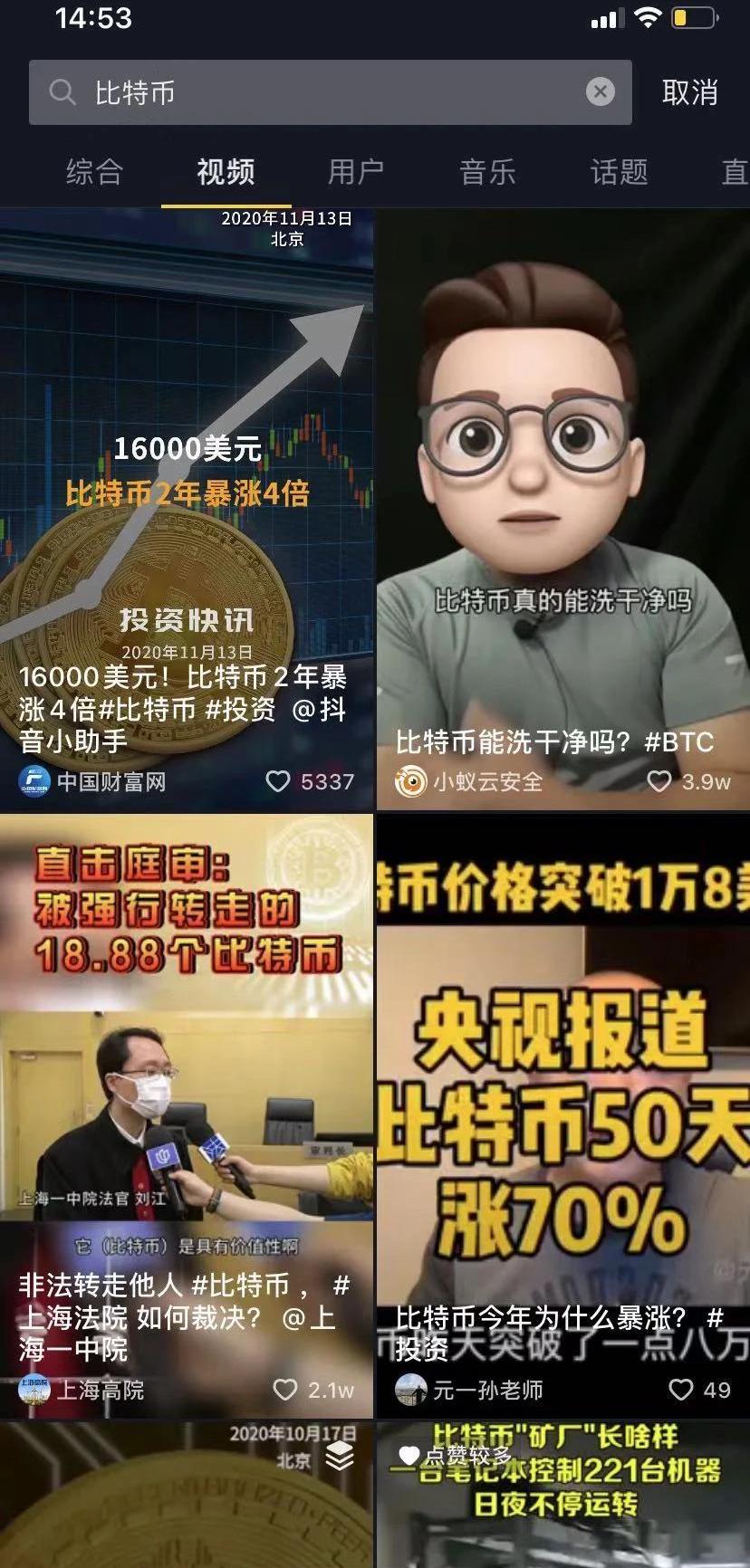750x1568 pixels.
Task: Like the 上海高院 video
Action: tap(285, 1390)
